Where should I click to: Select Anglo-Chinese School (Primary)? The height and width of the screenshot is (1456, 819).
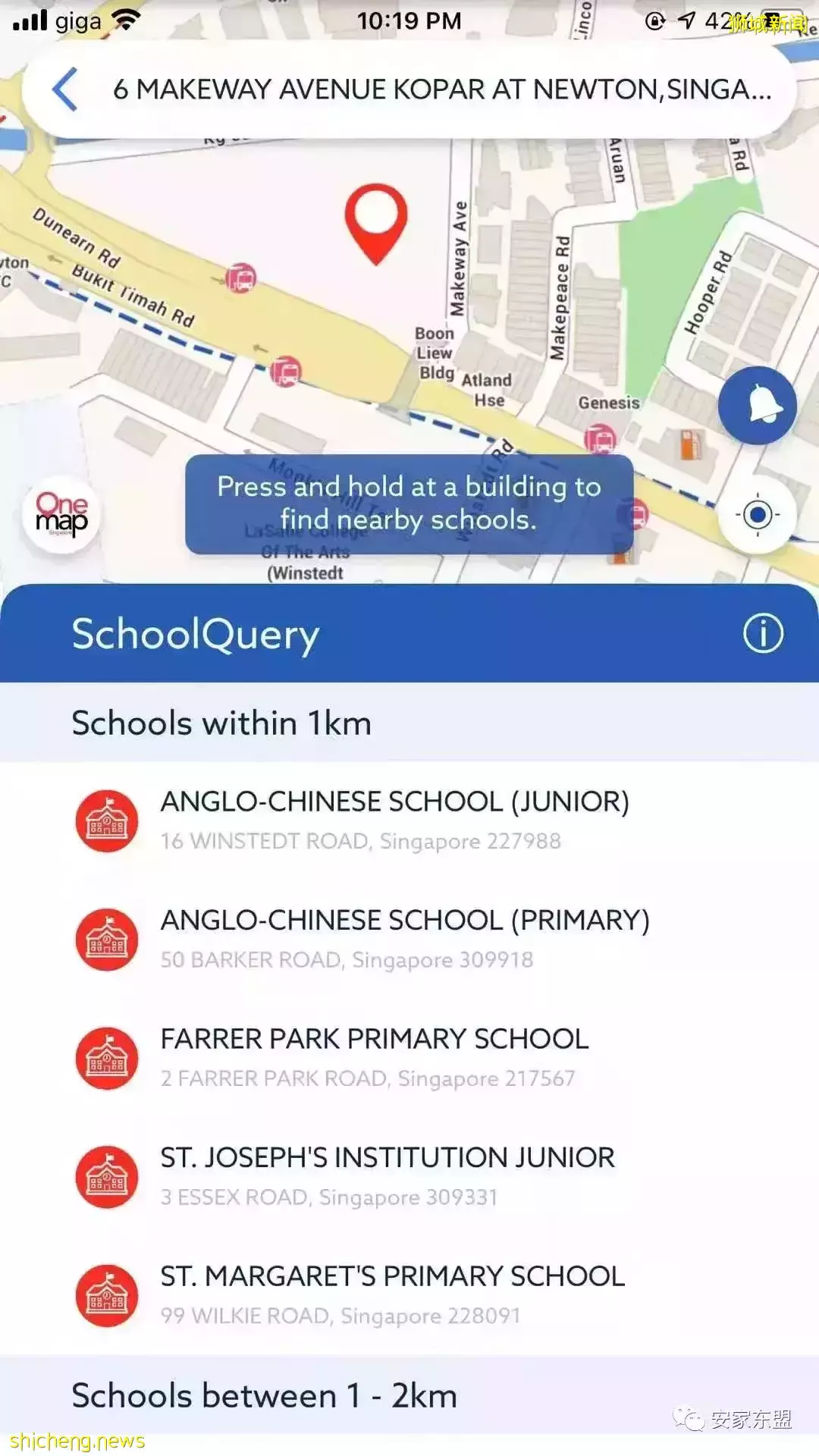tap(409, 939)
